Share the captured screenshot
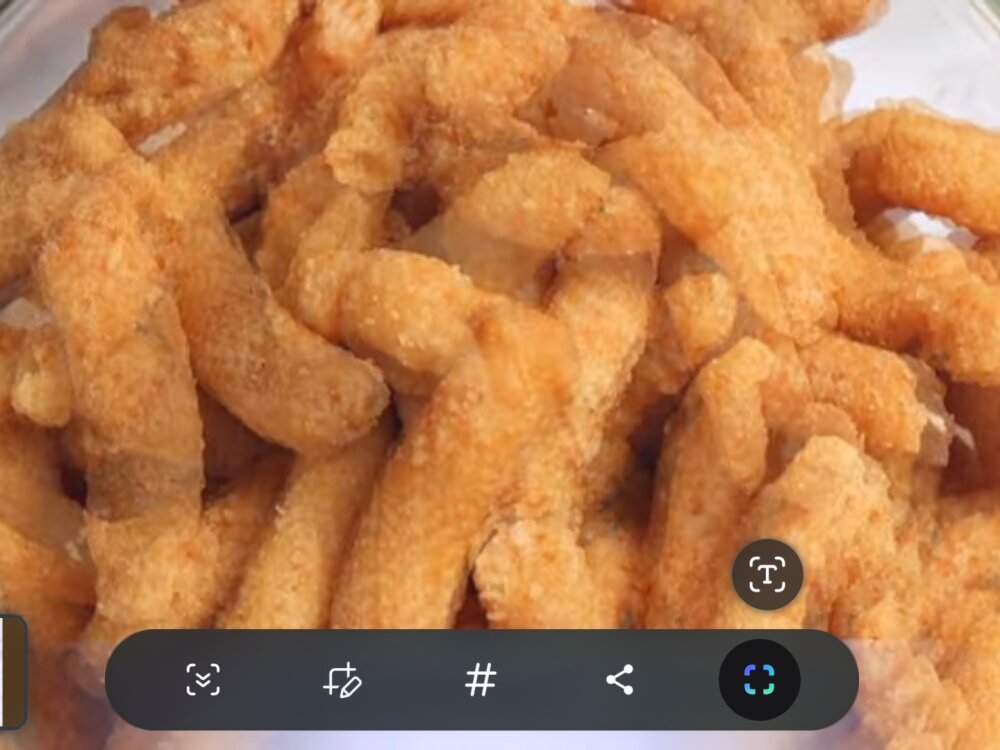Viewport: 1000px width, 750px height. (x=620, y=680)
